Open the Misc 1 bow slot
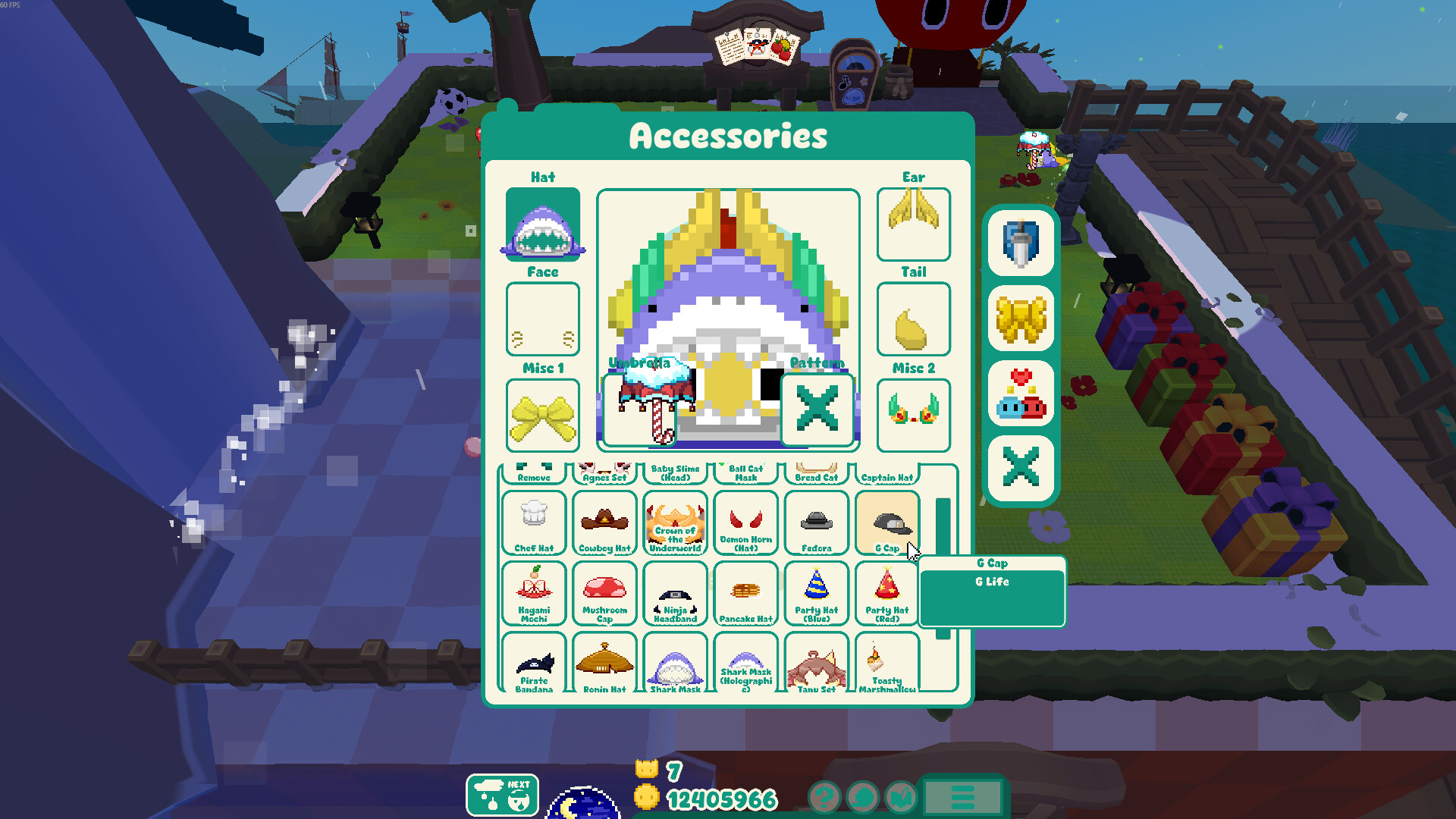Viewport: 1456px width, 819px height. 543,416
